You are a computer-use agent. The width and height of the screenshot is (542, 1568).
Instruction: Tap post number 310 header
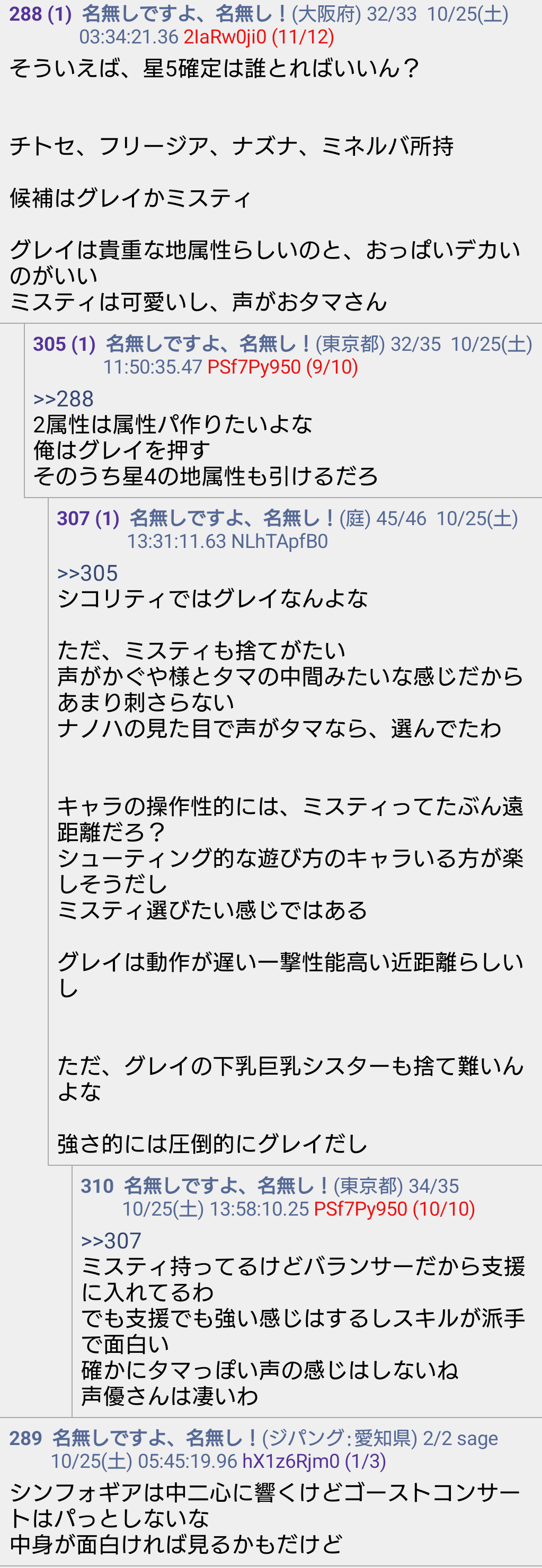[x=97, y=1186]
